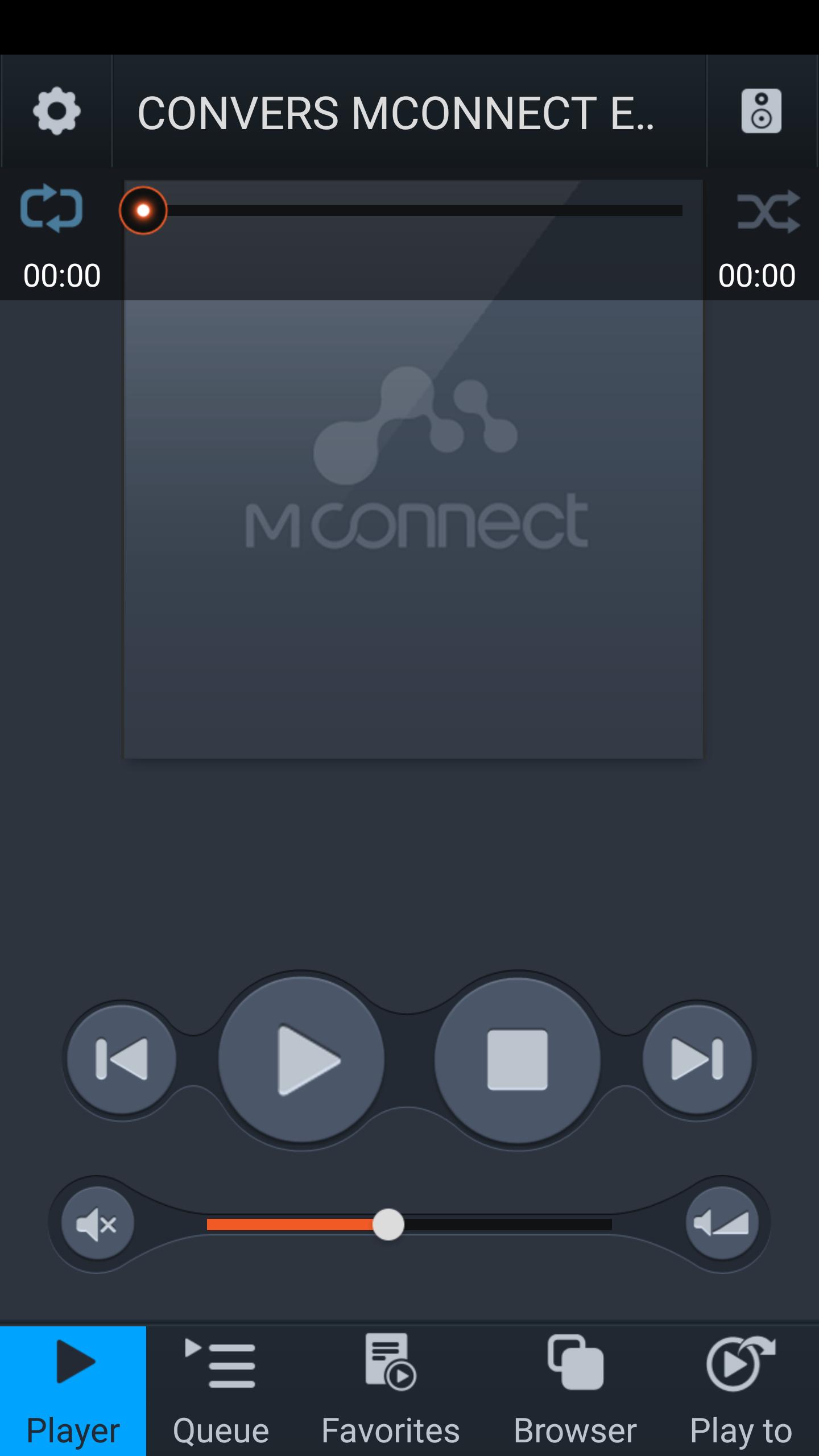This screenshot has width=819, height=1456.
Task: Tap the volume level icon
Action: click(x=722, y=1223)
